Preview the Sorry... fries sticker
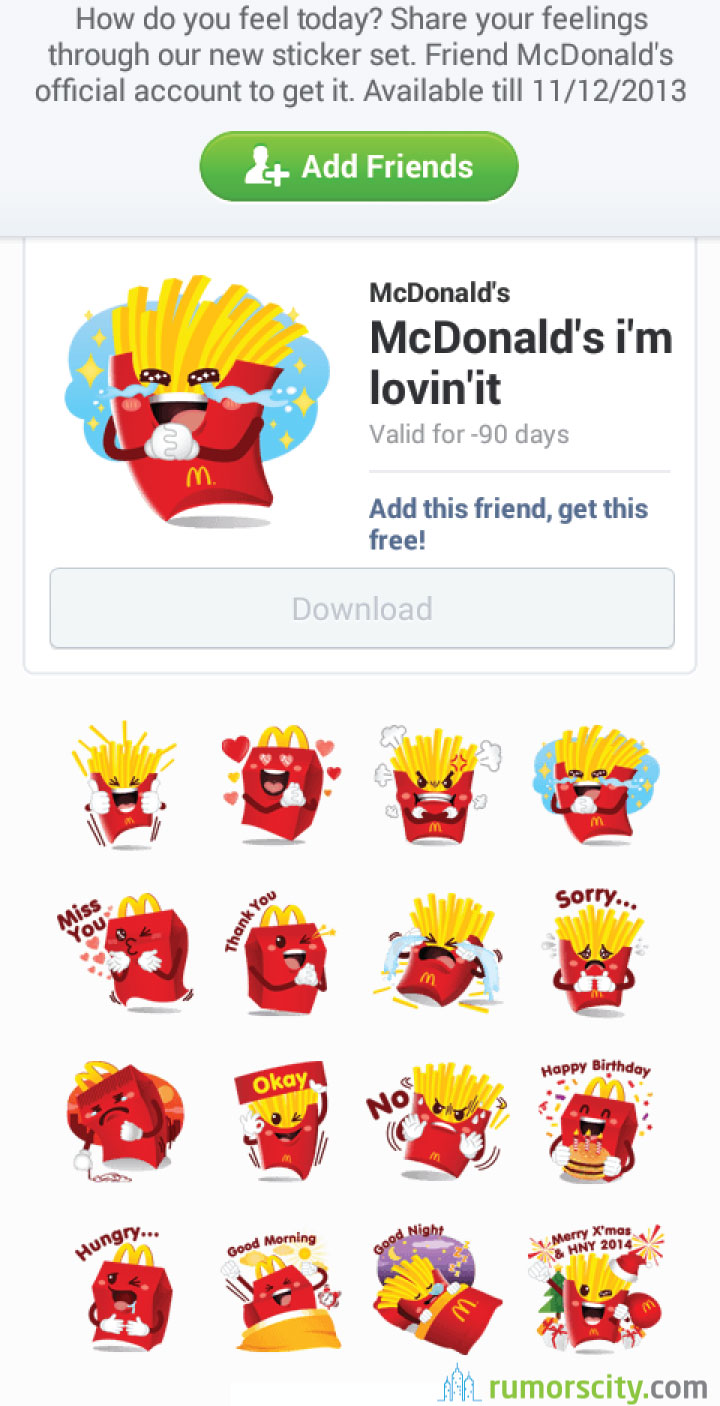Screen dimensions: 720x1406 [x=596, y=947]
